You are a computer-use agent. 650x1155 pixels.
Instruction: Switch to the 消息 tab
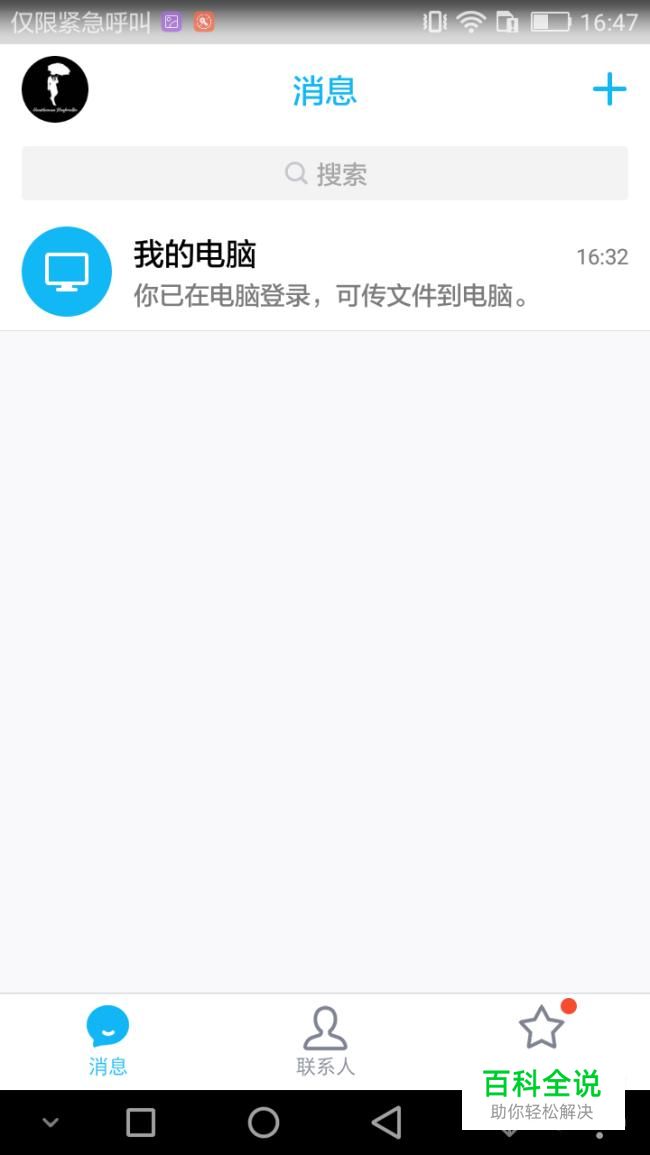tap(108, 1040)
